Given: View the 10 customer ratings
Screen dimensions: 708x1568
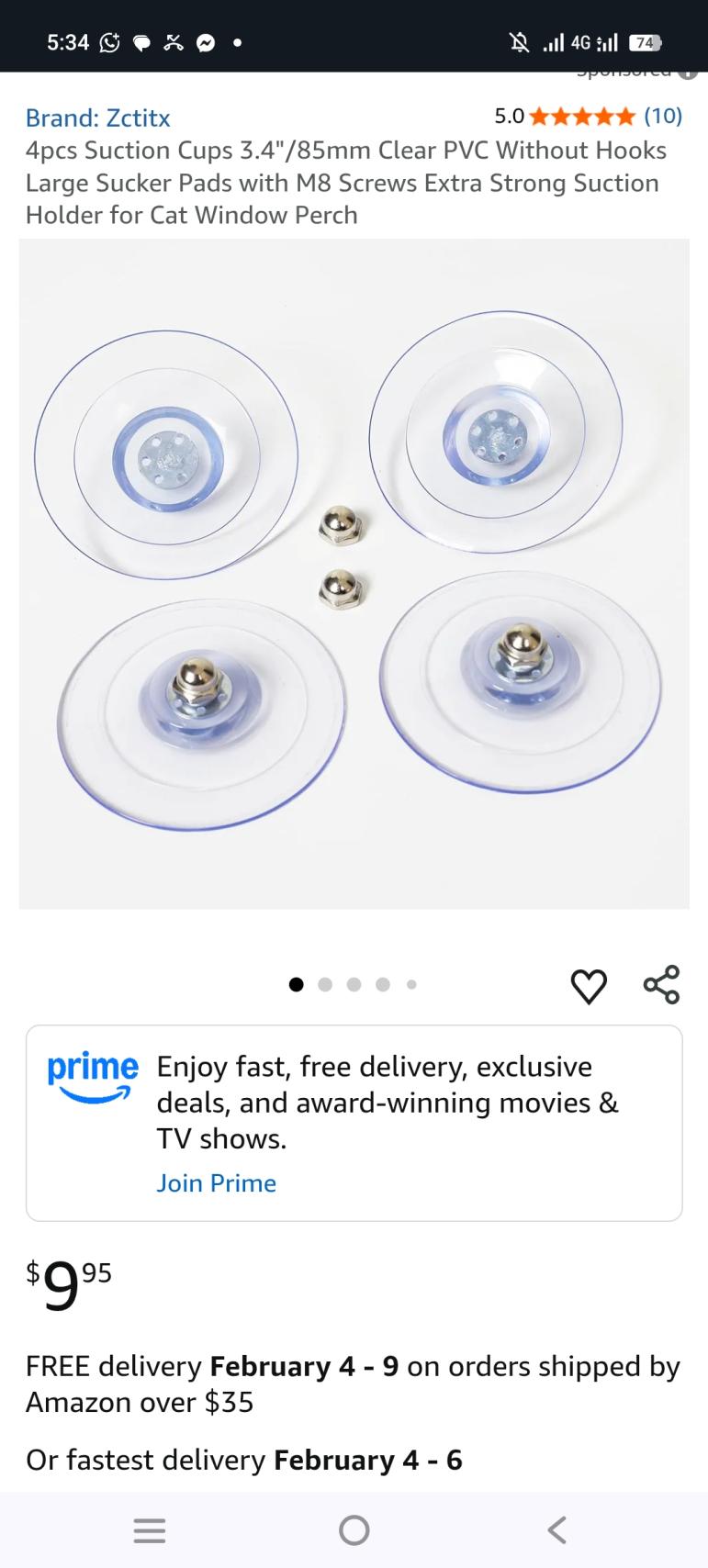Looking at the screenshot, I should [662, 116].
